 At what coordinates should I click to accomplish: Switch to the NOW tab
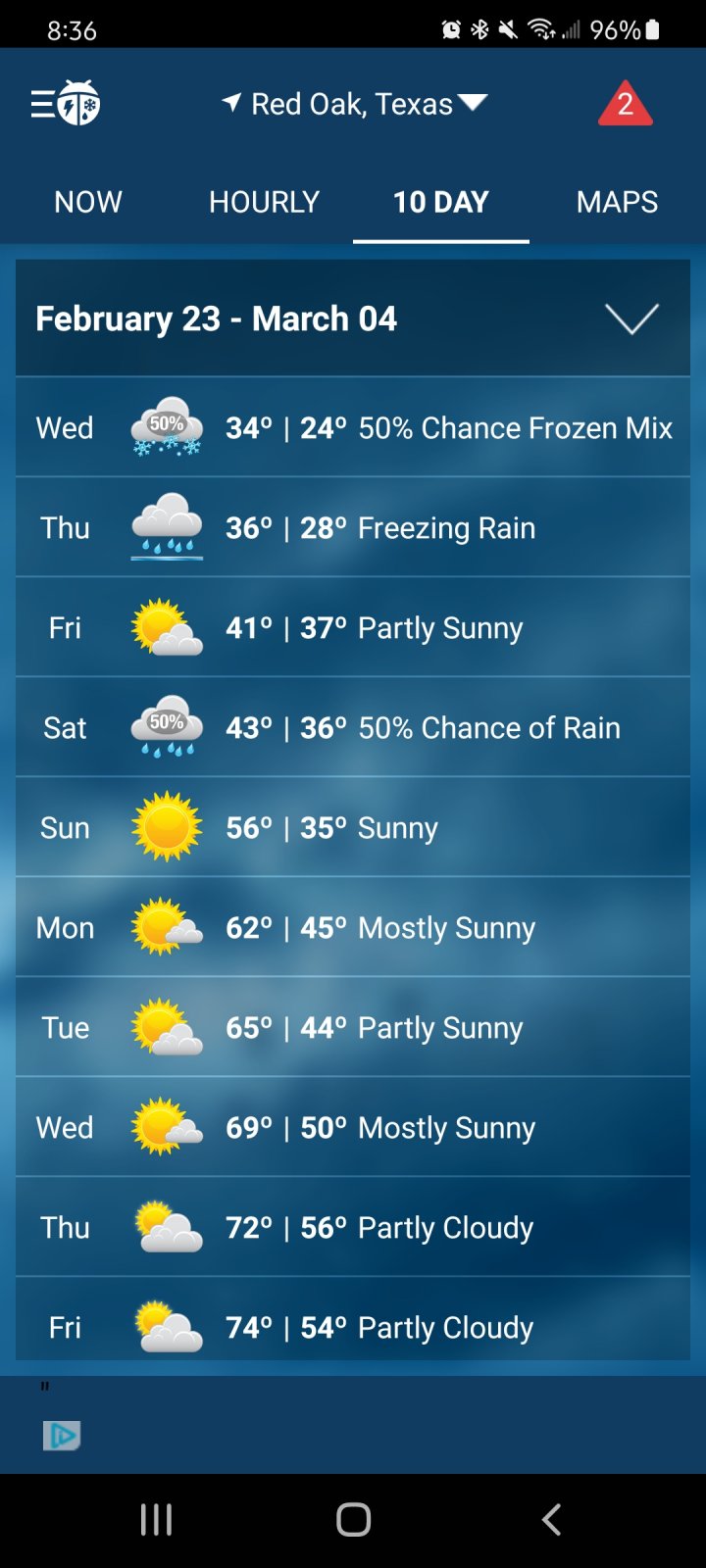coord(88,202)
